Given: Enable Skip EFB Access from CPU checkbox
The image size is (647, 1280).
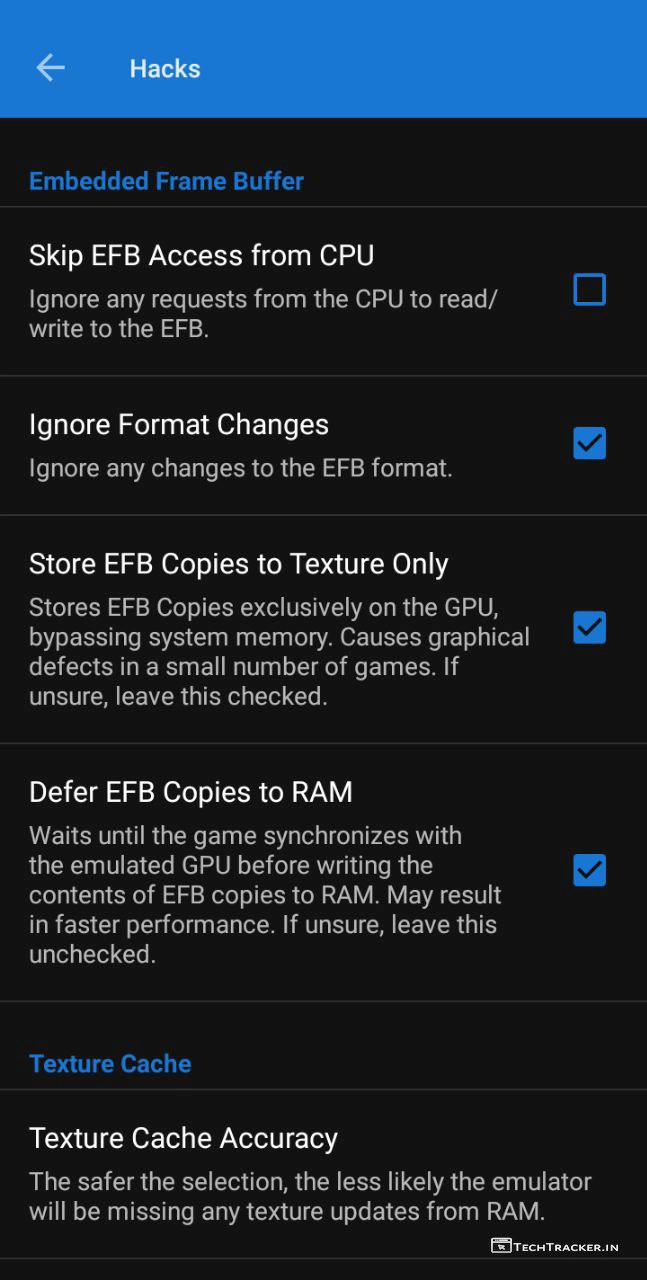Looking at the screenshot, I should click(589, 290).
